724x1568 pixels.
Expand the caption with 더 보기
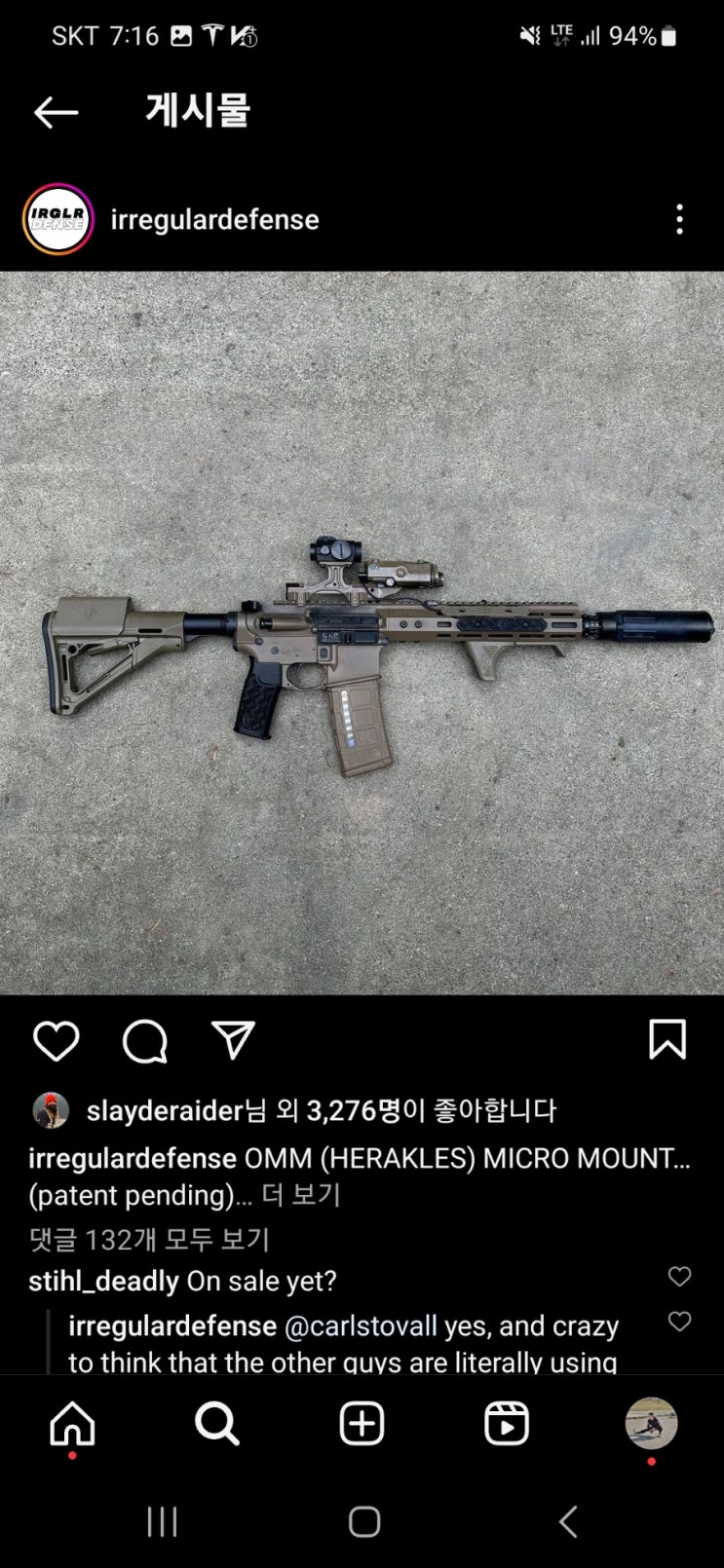coord(304,1195)
